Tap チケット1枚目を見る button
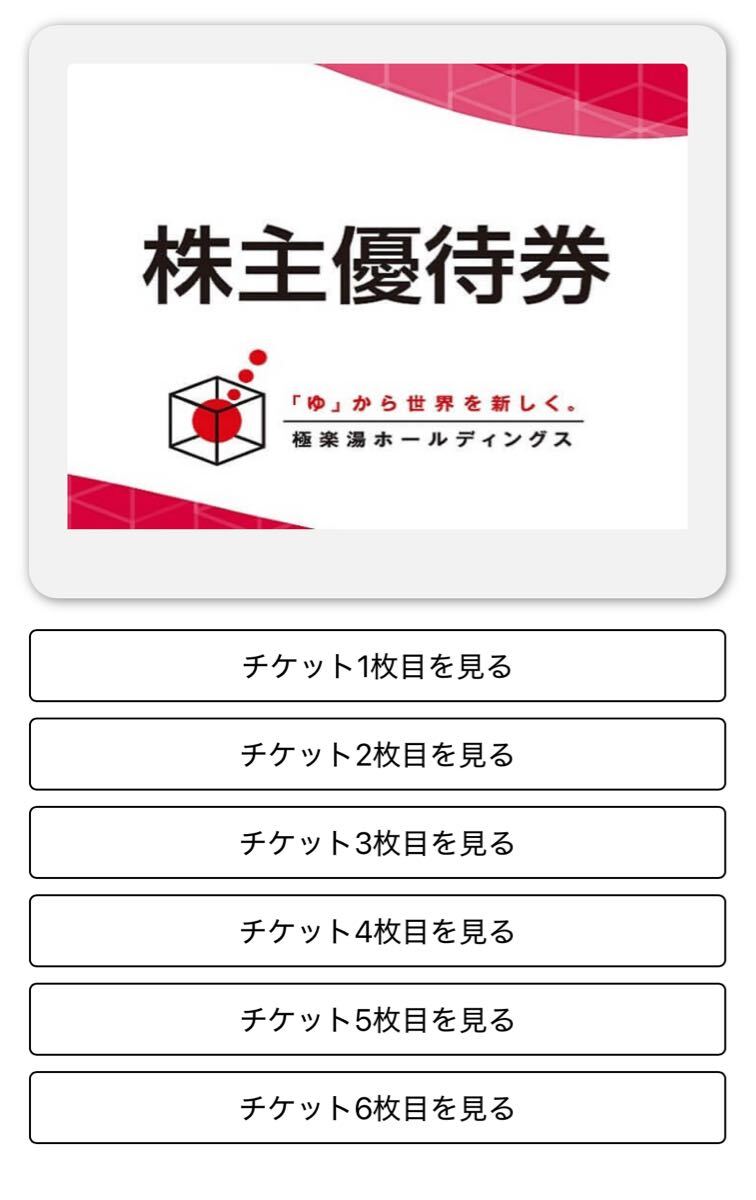 pos(378,666)
